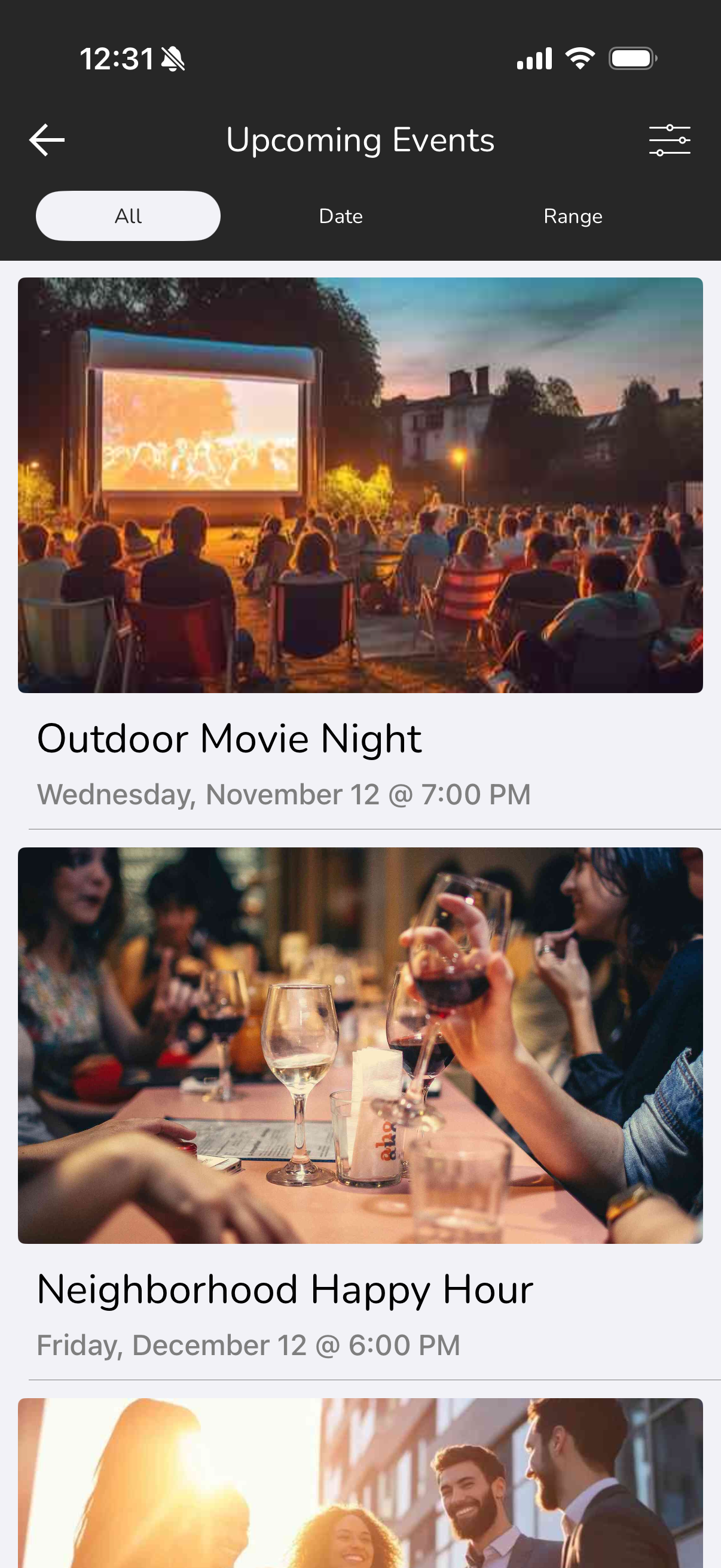The image size is (721, 1568).
Task: Switch to the Range tab
Action: point(573,216)
